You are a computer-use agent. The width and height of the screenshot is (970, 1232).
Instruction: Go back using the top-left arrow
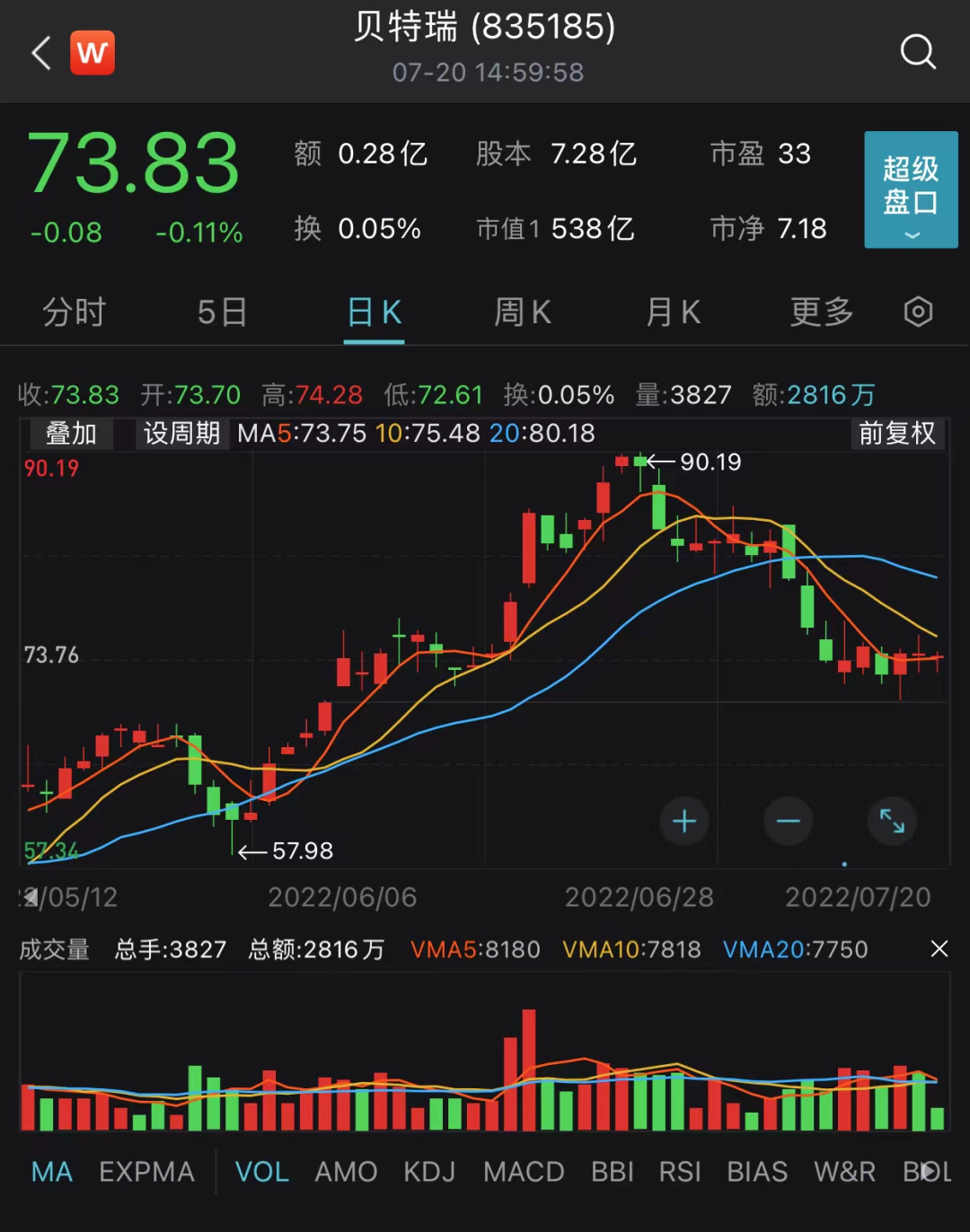click(41, 53)
